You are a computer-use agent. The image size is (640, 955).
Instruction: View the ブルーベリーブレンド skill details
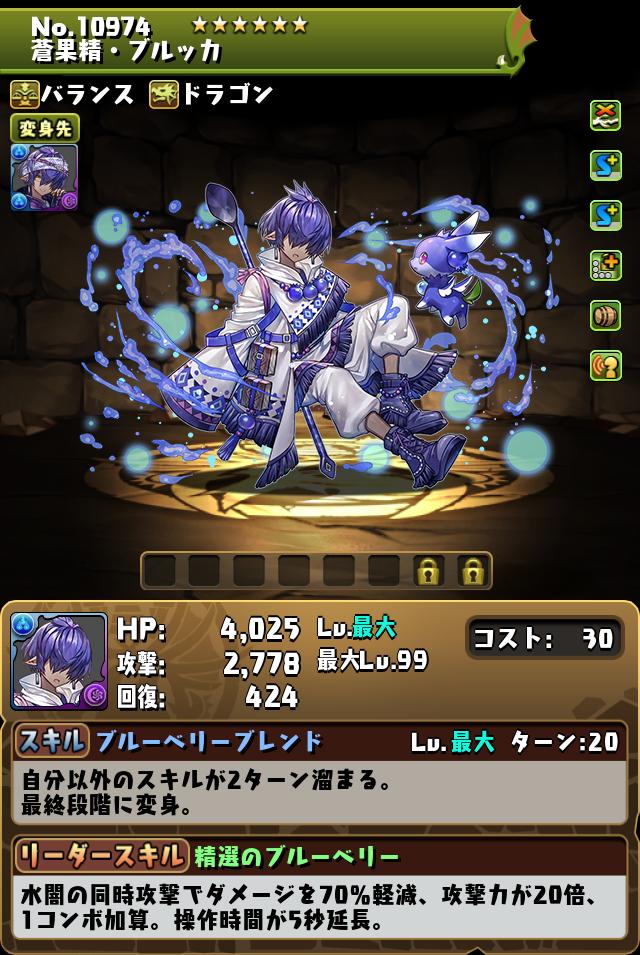click(x=208, y=741)
